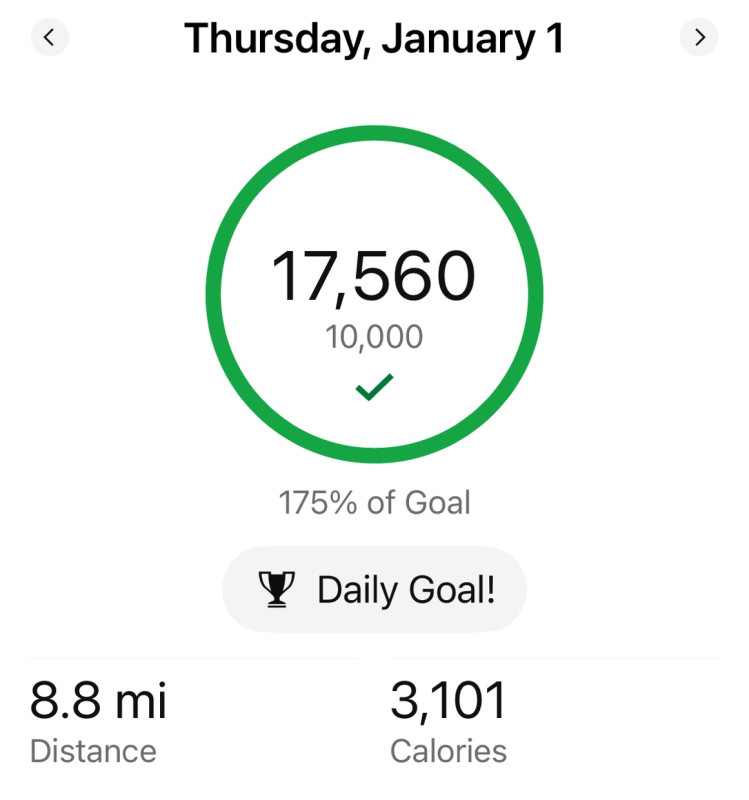Screen dimensions: 749x800
Task: Tap the step count 17,560
Action: (x=374, y=275)
